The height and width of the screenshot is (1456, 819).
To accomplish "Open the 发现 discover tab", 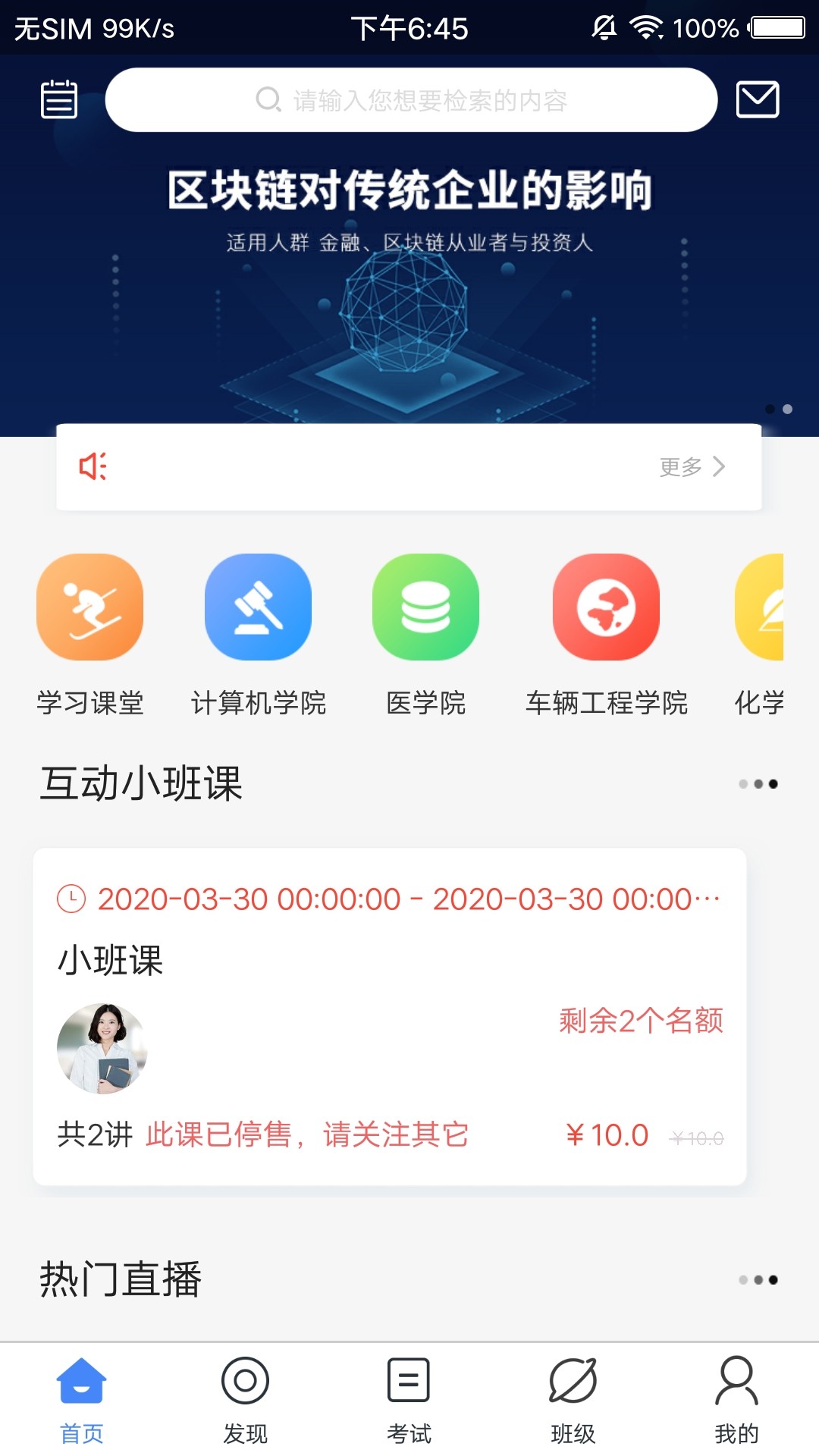I will [244, 1399].
